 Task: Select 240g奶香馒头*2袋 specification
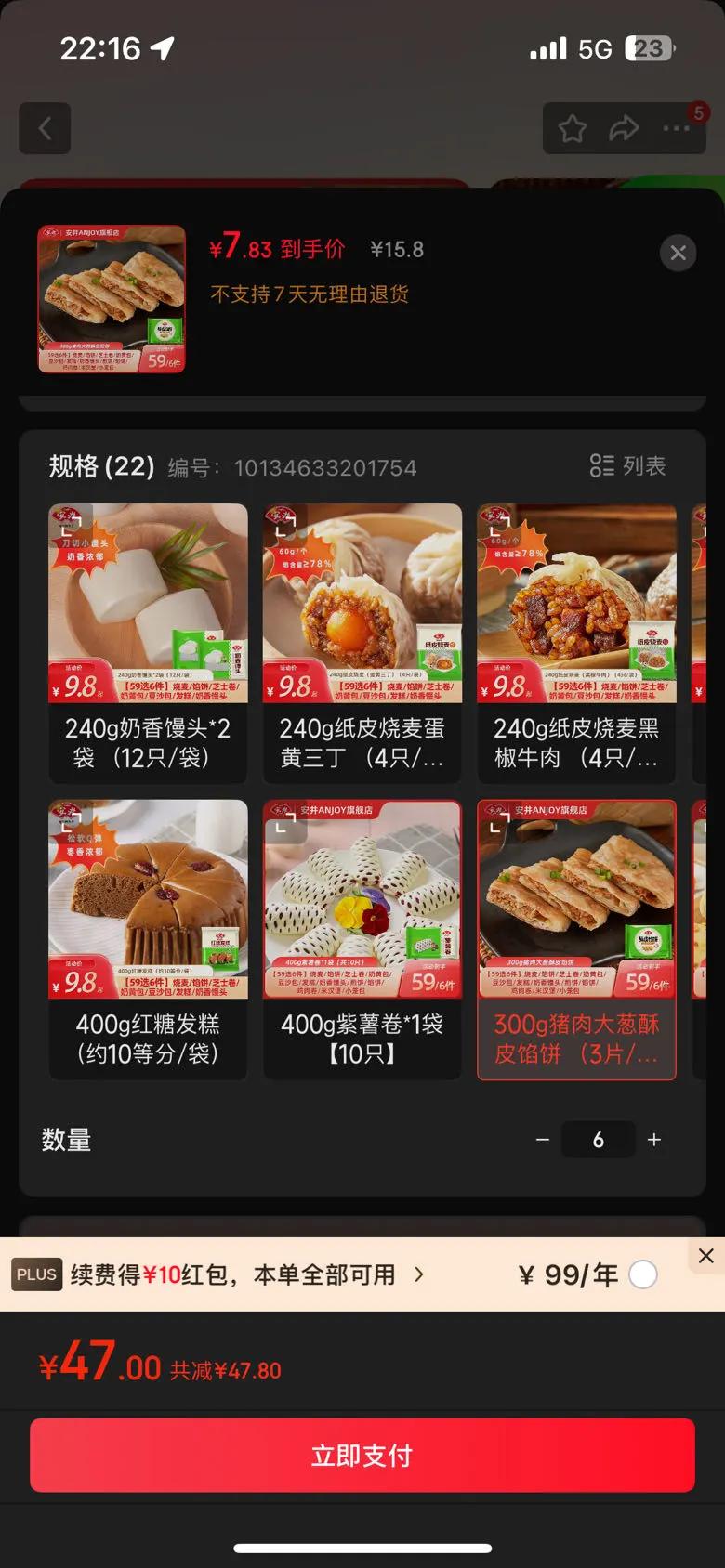pyautogui.click(x=148, y=643)
